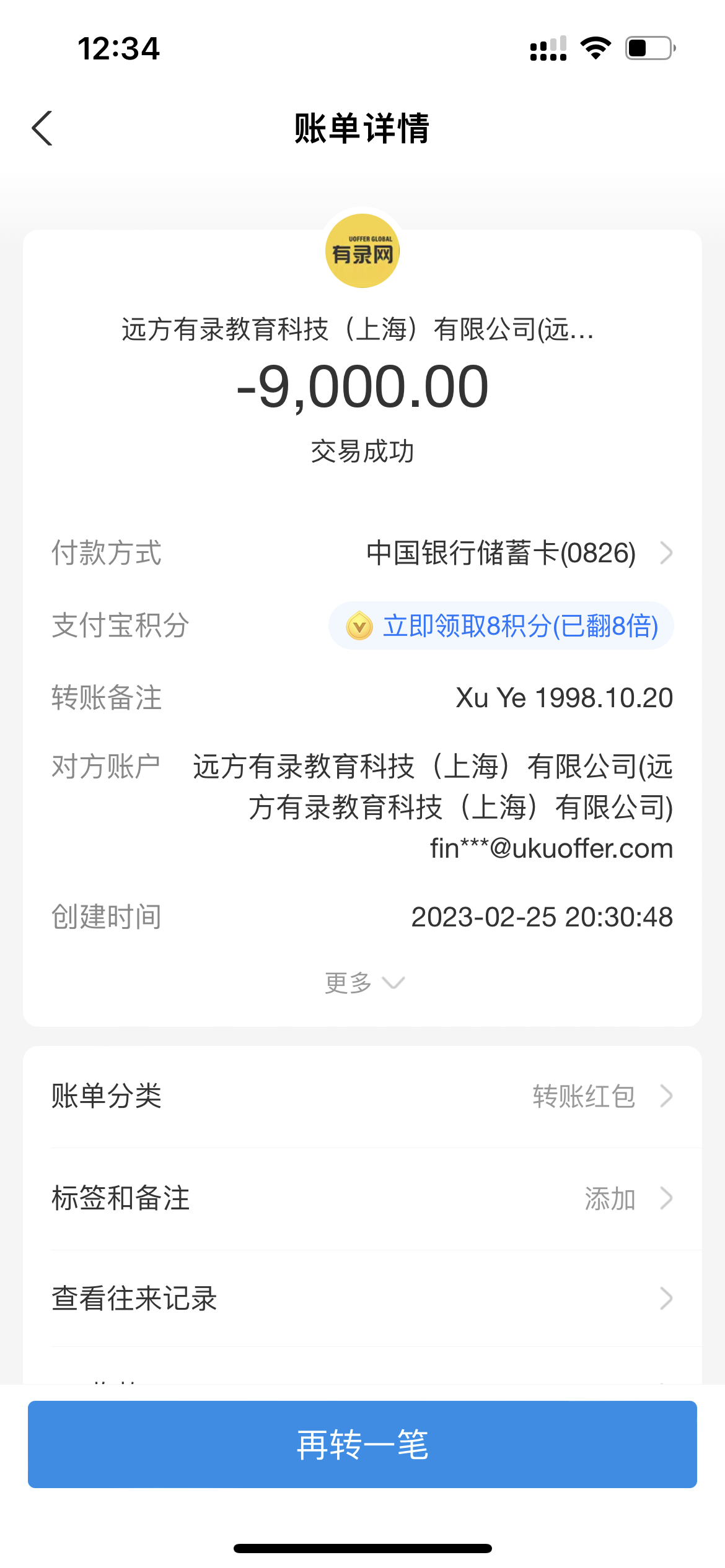Screen dimensions: 725x1568
Task: Open payment method 中国银行储蓄卡(0826)
Action: (x=501, y=553)
